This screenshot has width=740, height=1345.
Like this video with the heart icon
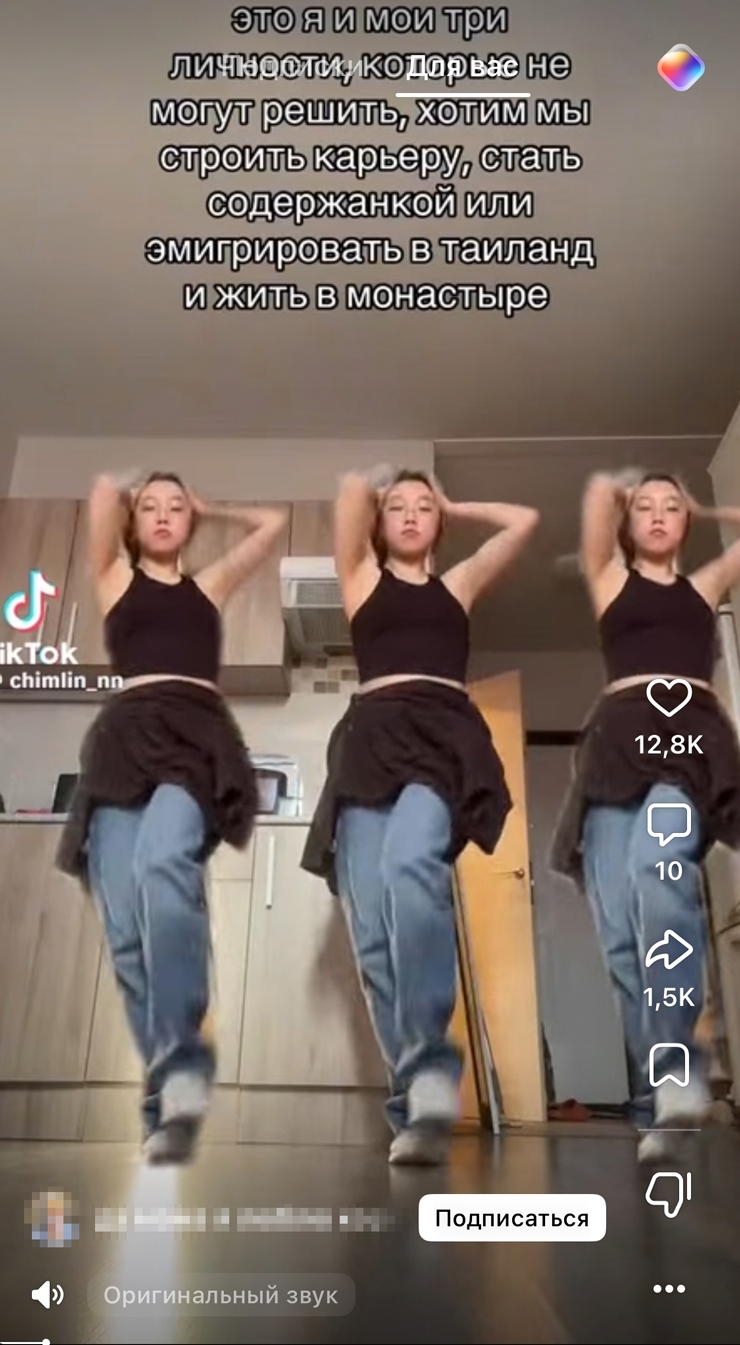[x=669, y=698]
